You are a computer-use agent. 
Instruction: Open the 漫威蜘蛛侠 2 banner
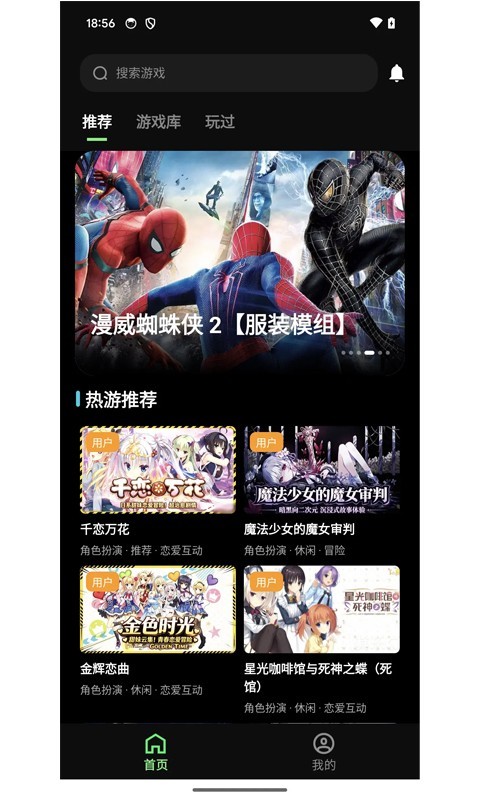click(240, 263)
